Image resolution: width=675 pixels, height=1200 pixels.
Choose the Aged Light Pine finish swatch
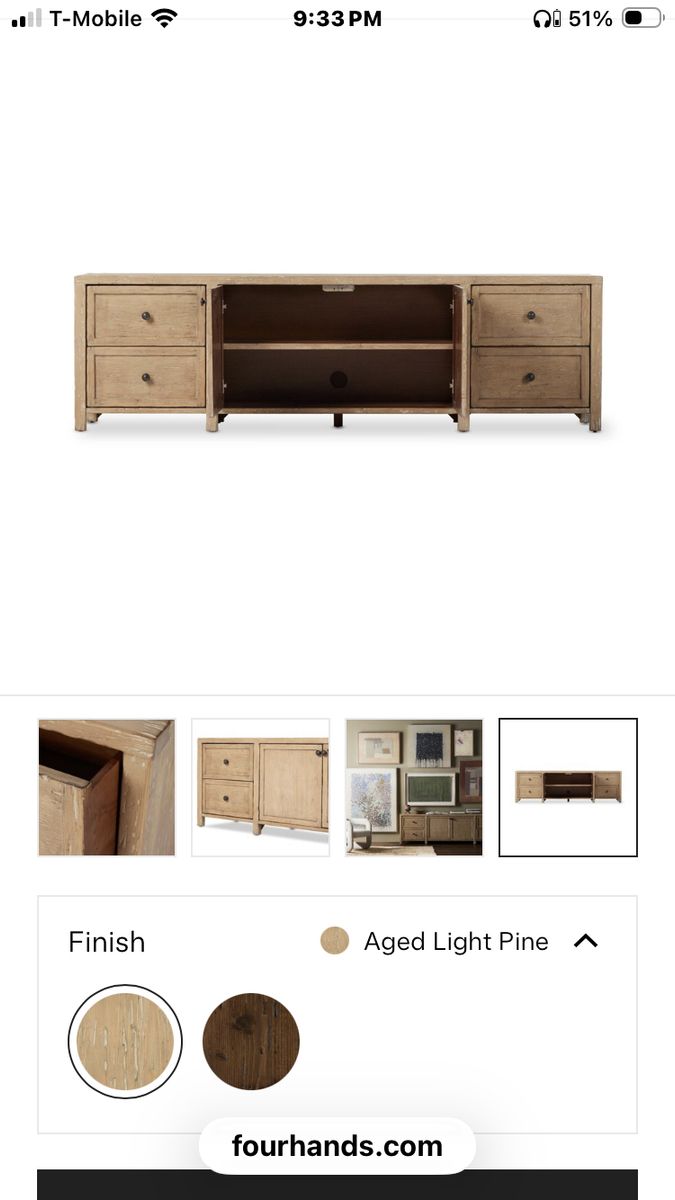pyautogui.click(x=125, y=1041)
